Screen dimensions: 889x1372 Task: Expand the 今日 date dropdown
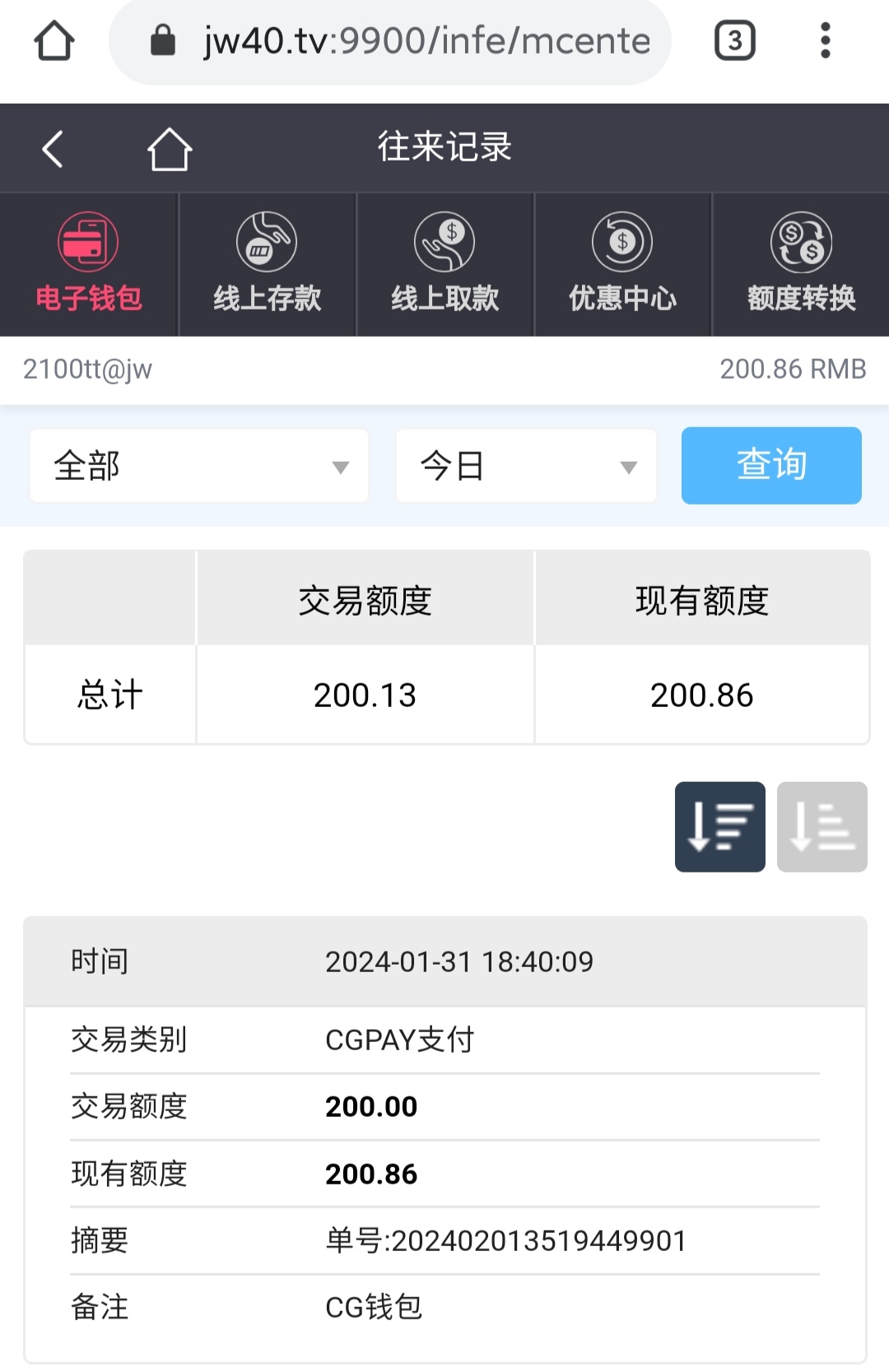click(526, 466)
